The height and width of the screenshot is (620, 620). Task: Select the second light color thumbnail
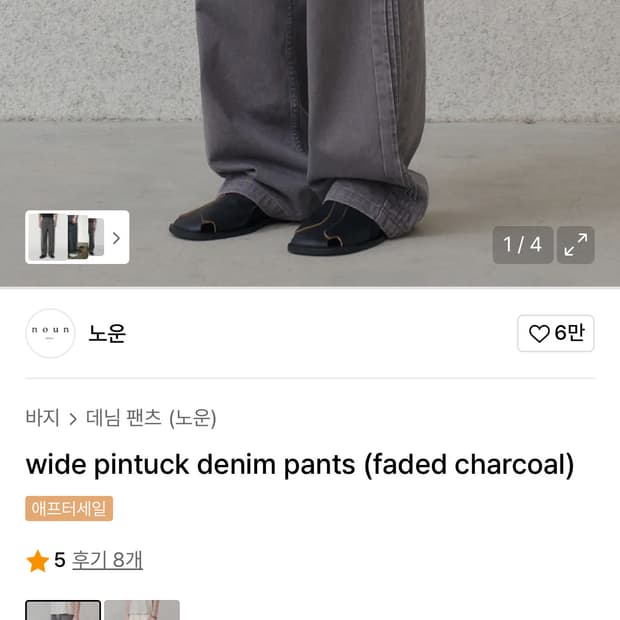tap(141, 609)
